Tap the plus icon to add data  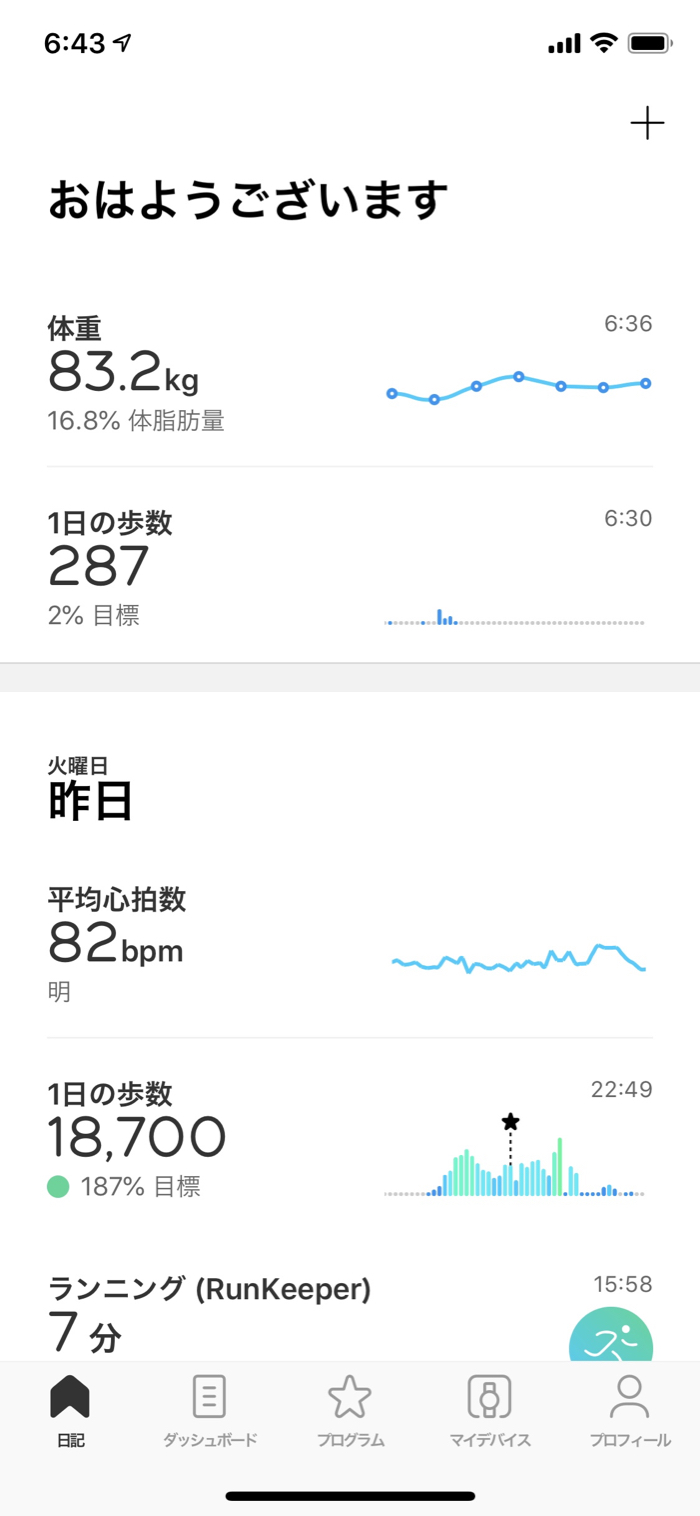(x=647, y=124)
